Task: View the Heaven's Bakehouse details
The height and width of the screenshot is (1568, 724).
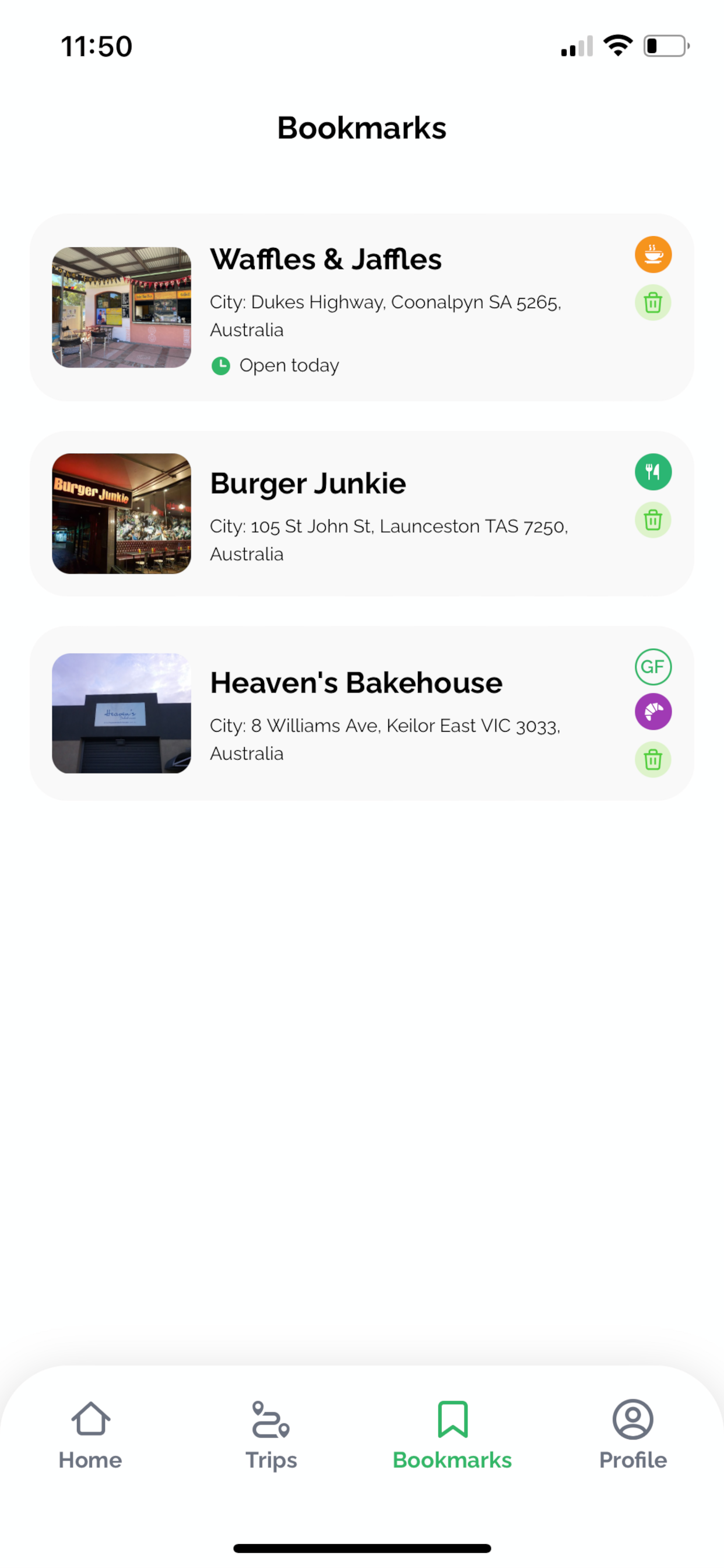Action: tap(362, 713)
